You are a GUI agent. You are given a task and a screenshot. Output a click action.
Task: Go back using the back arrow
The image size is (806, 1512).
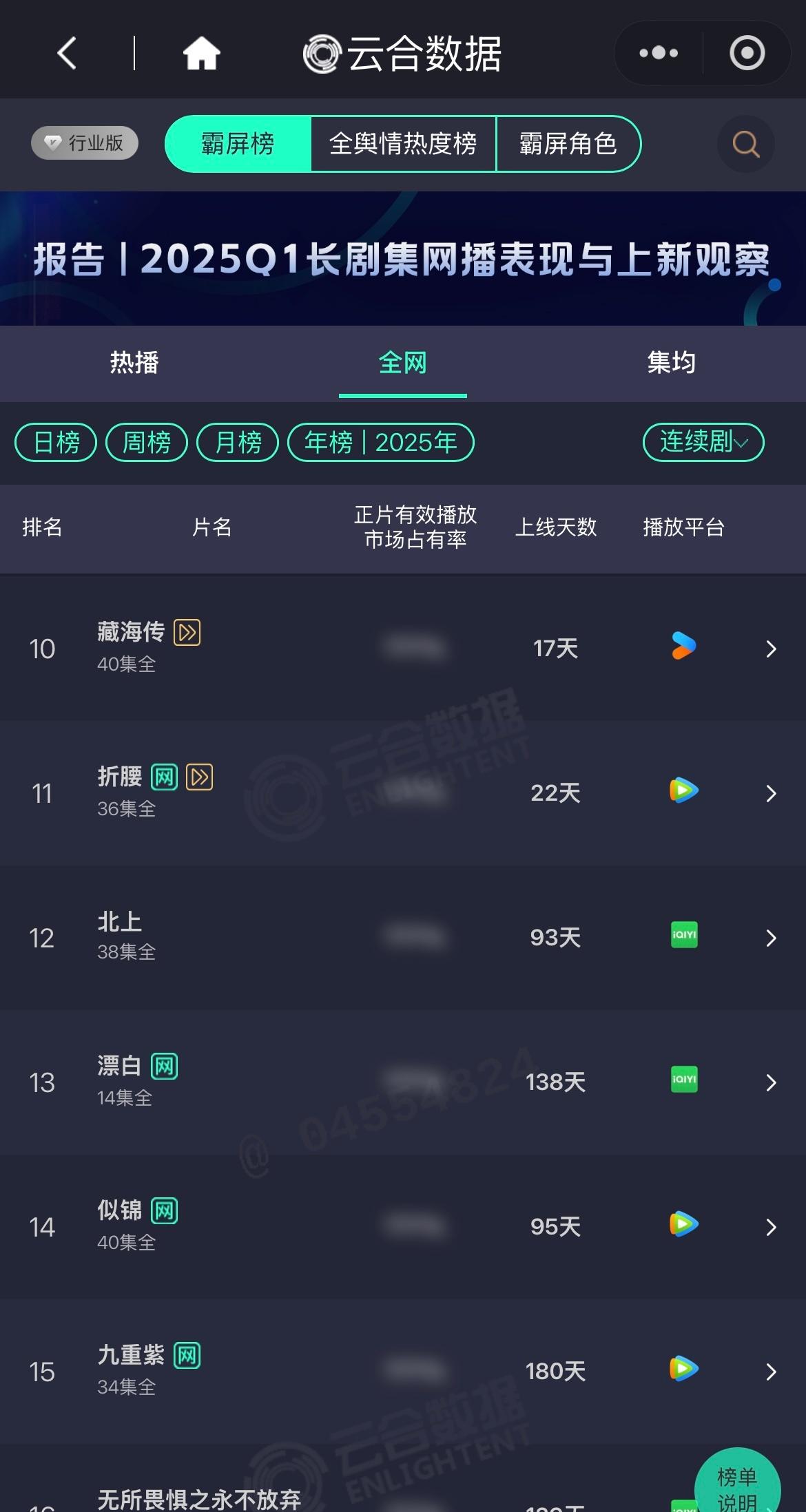[67, 53]
